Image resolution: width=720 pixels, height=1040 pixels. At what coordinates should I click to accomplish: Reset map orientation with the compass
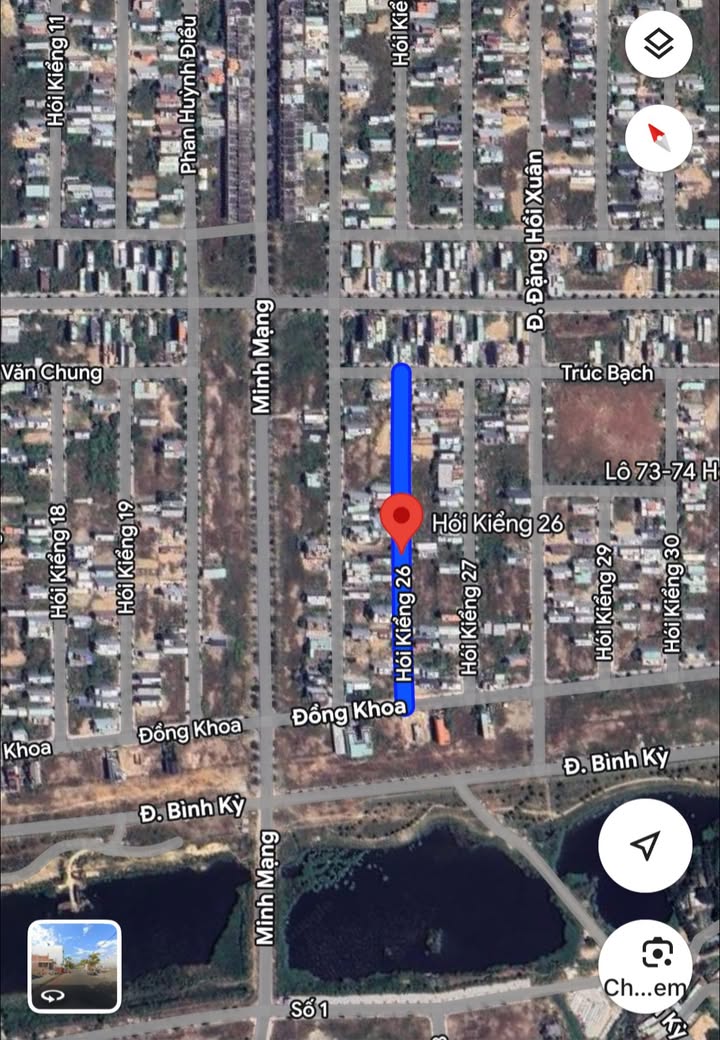coord(658,138)
